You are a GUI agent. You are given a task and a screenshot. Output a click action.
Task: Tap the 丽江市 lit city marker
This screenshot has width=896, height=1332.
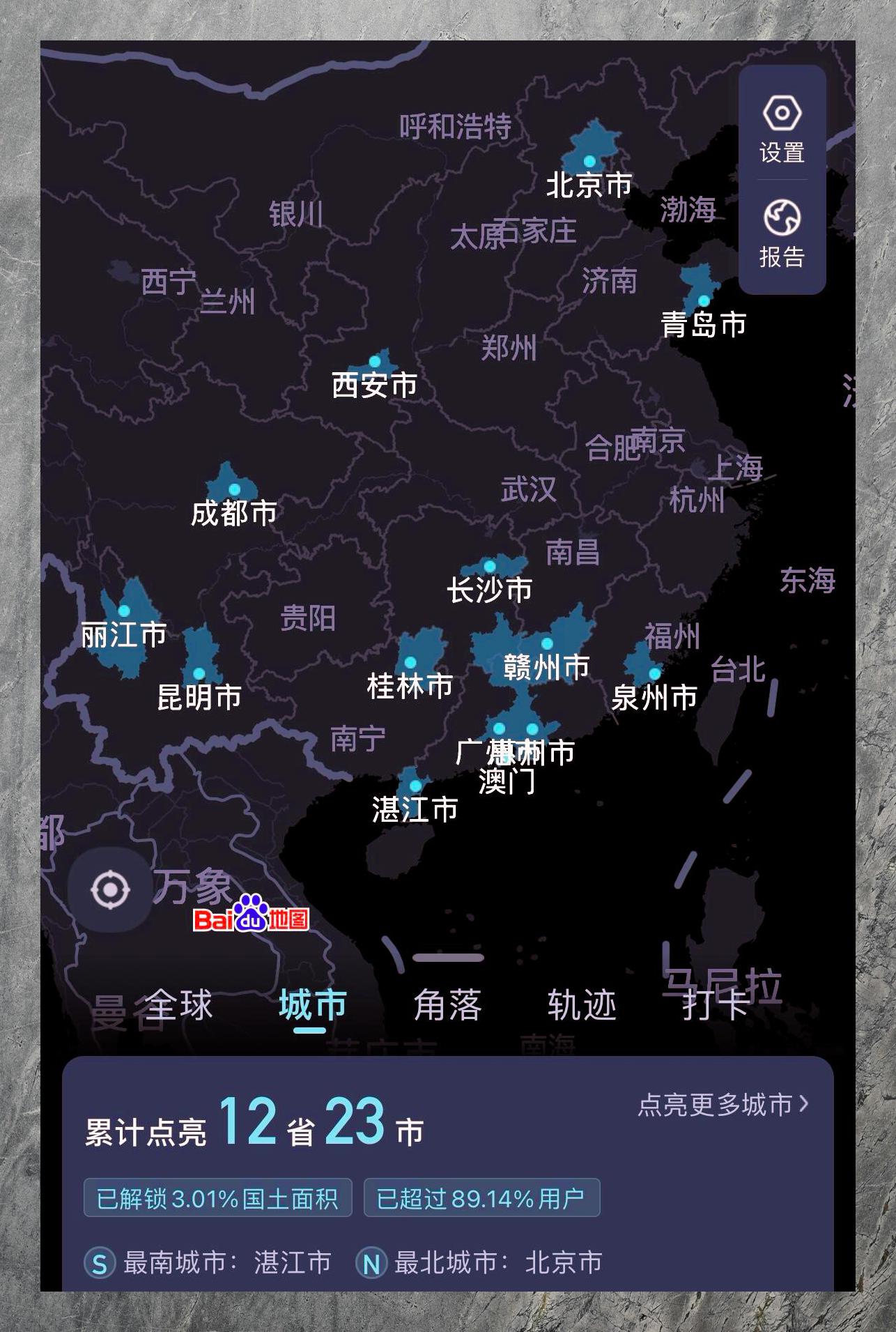click(x=124, y=611)
